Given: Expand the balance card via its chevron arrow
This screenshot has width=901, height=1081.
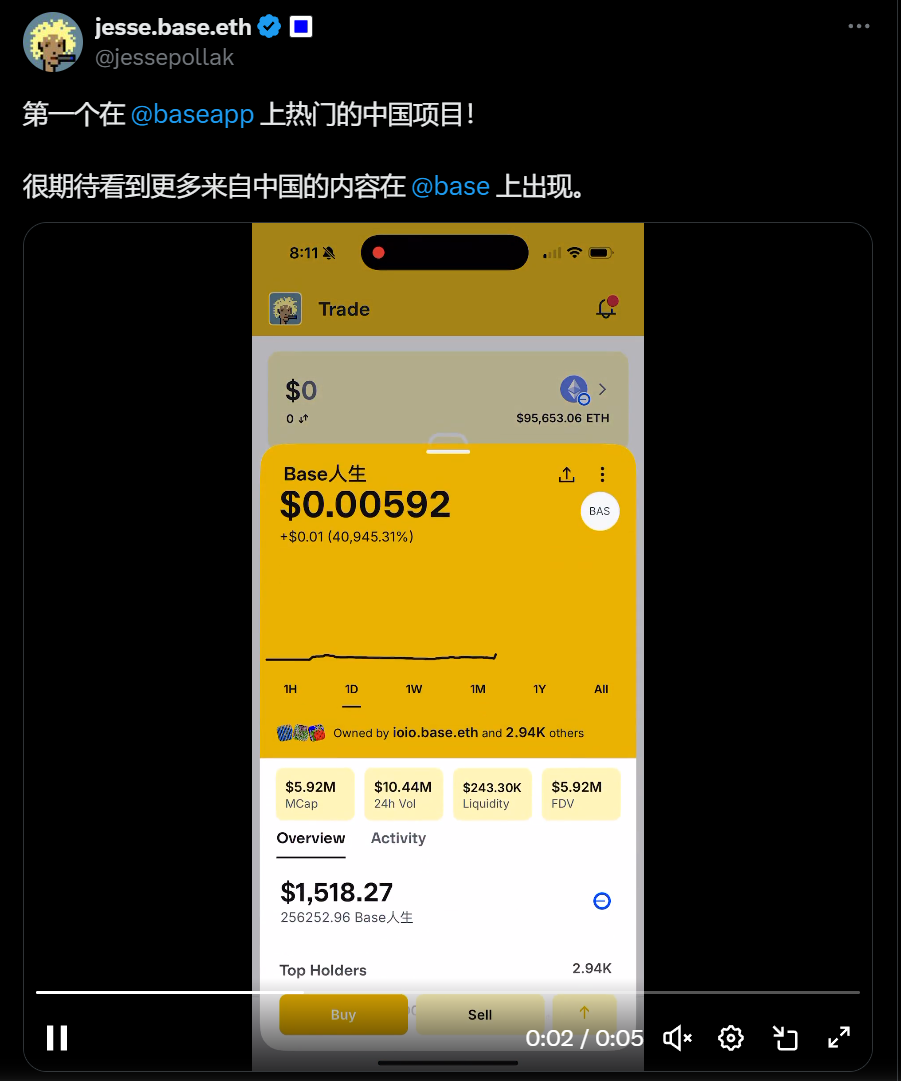Looking at the screenshot, I should (x=601, y=389).
